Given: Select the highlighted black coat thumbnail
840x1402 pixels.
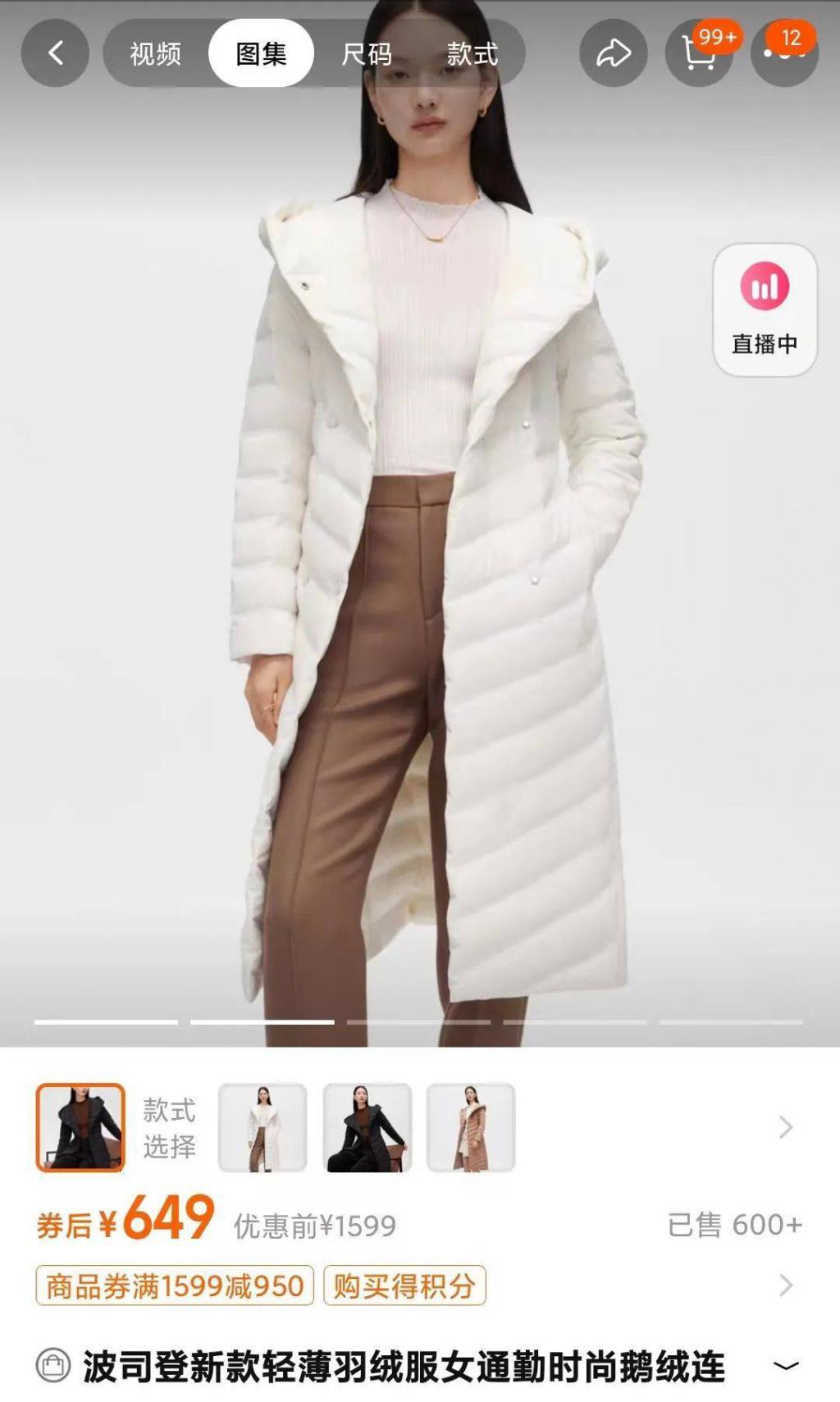Looking at the screenshot, I should (80, 1127).
